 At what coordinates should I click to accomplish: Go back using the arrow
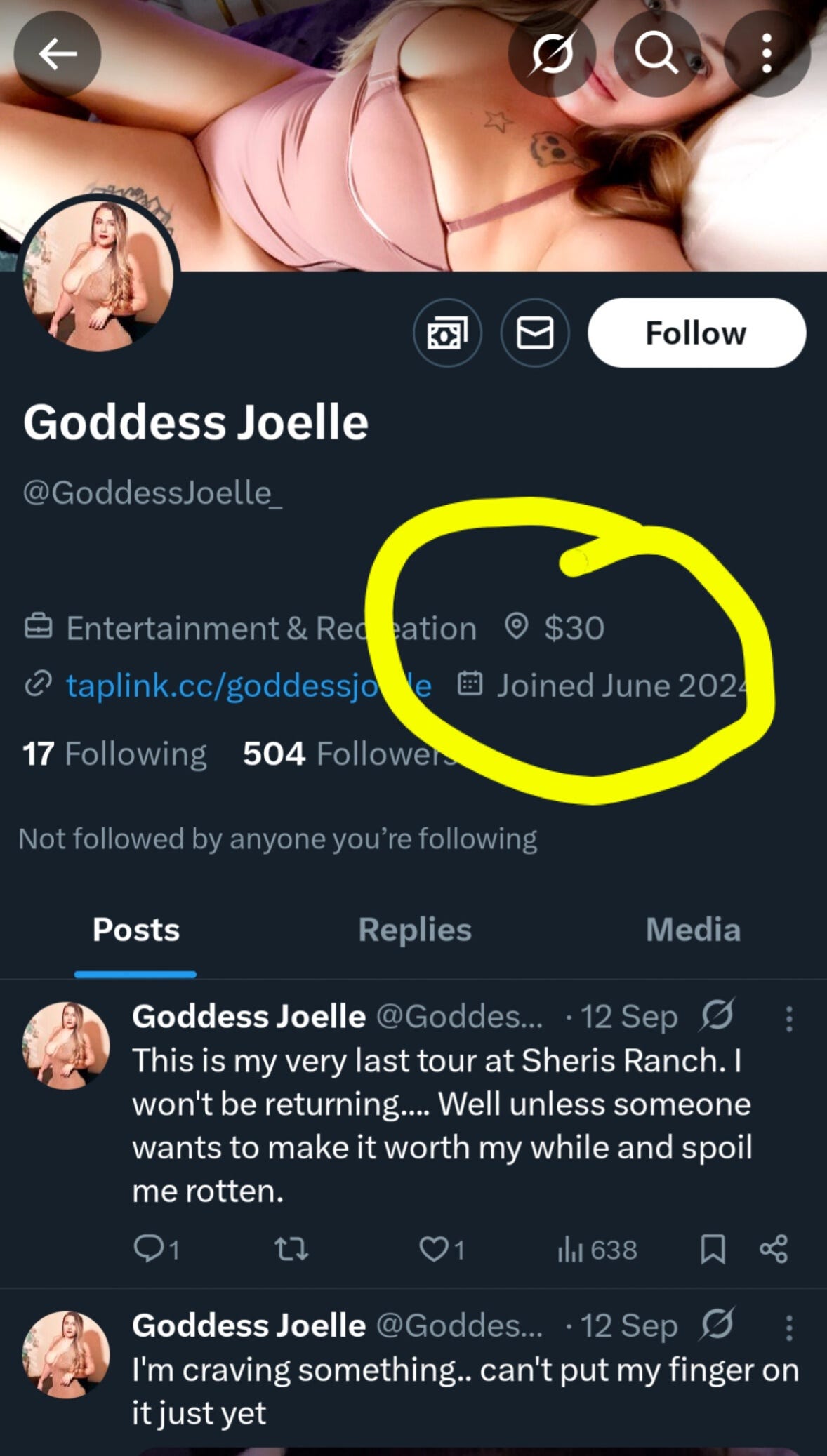click(58, 53)
